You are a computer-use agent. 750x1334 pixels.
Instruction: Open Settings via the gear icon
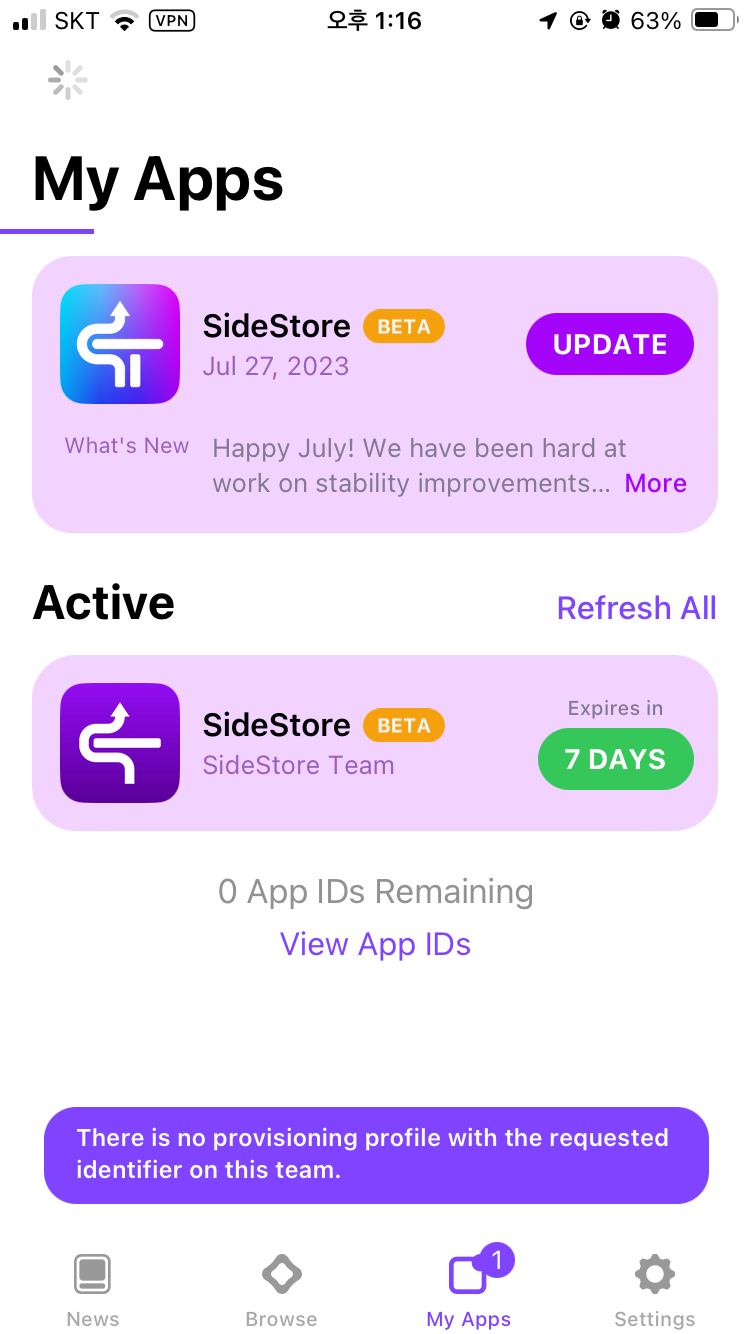click(655, 1273)
